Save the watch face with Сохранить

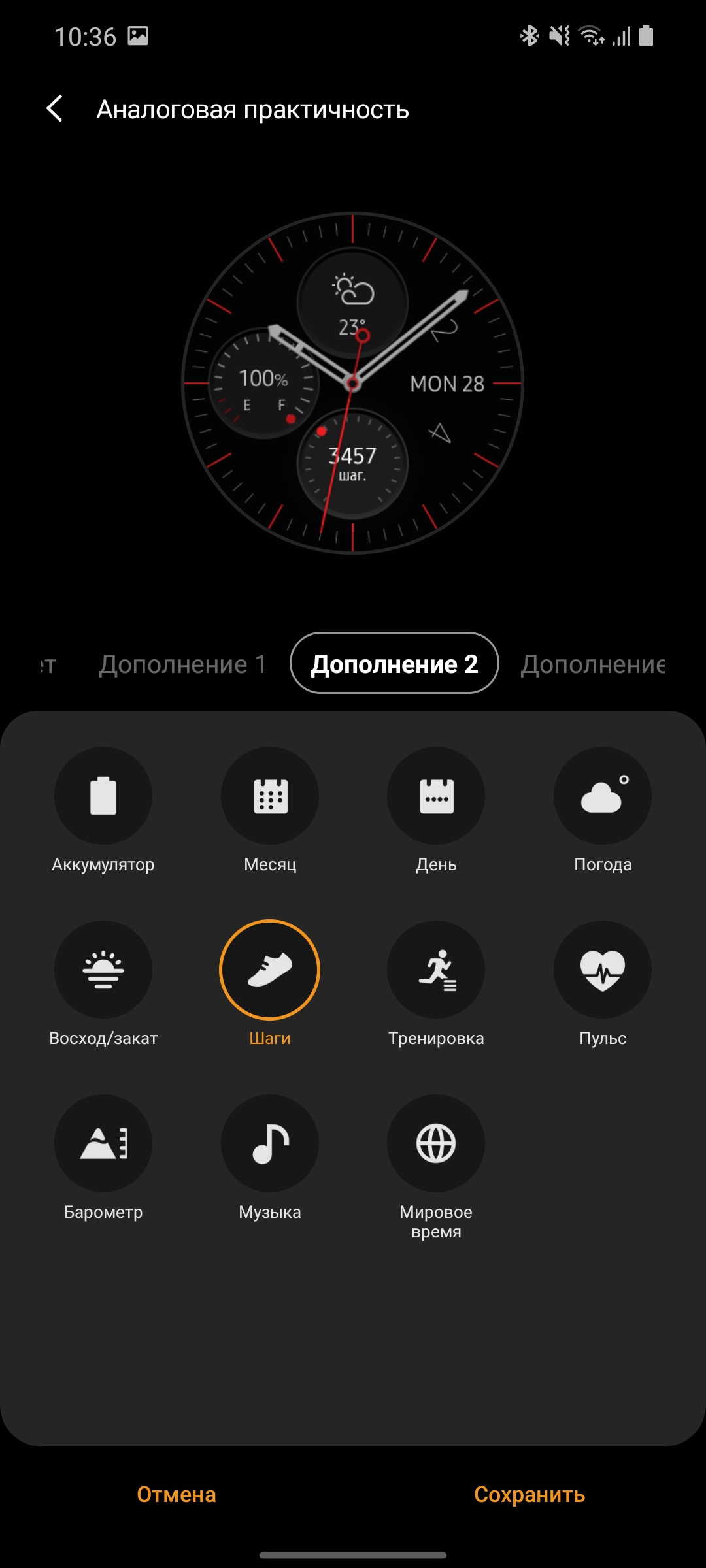click(x=529, y=1494)
